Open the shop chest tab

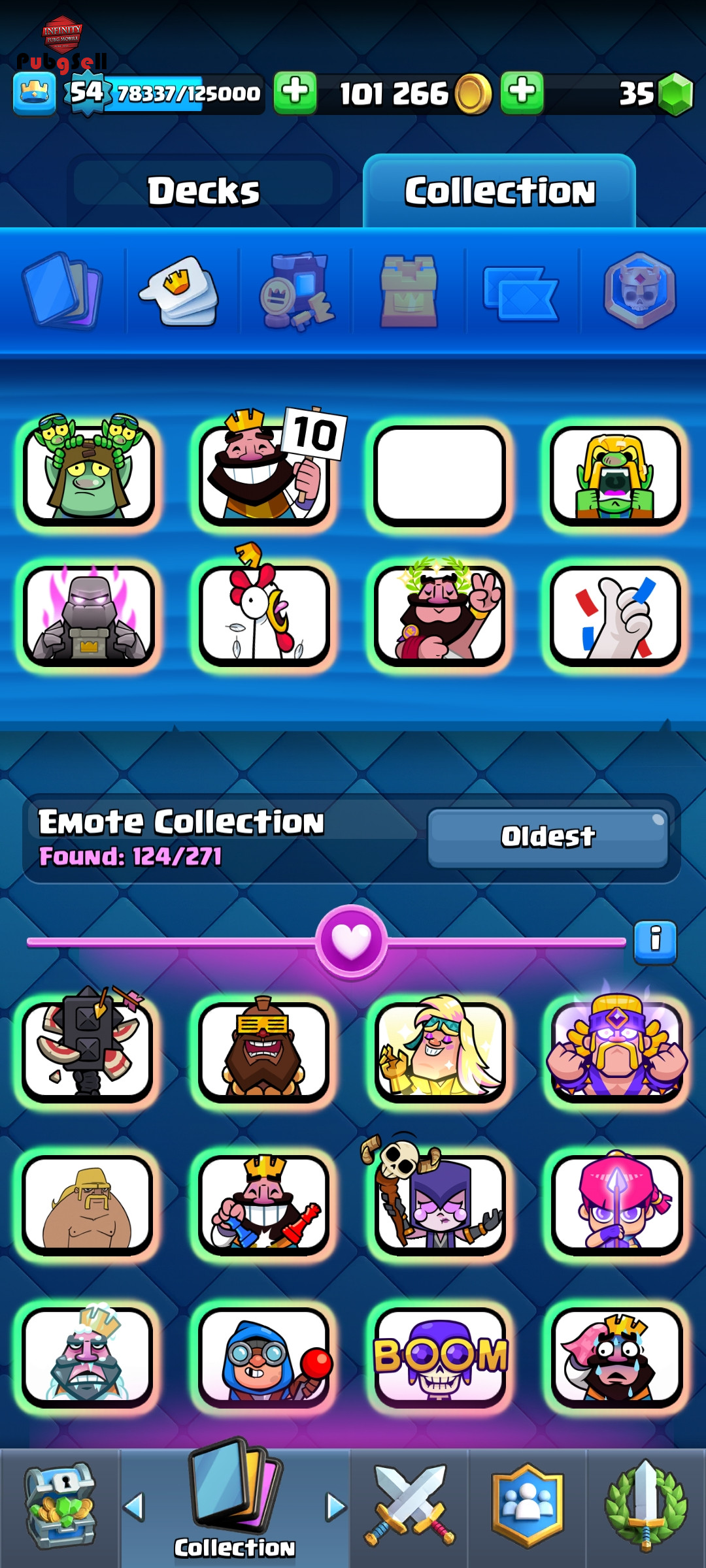pyautogui.click(x=59, y=1506)
